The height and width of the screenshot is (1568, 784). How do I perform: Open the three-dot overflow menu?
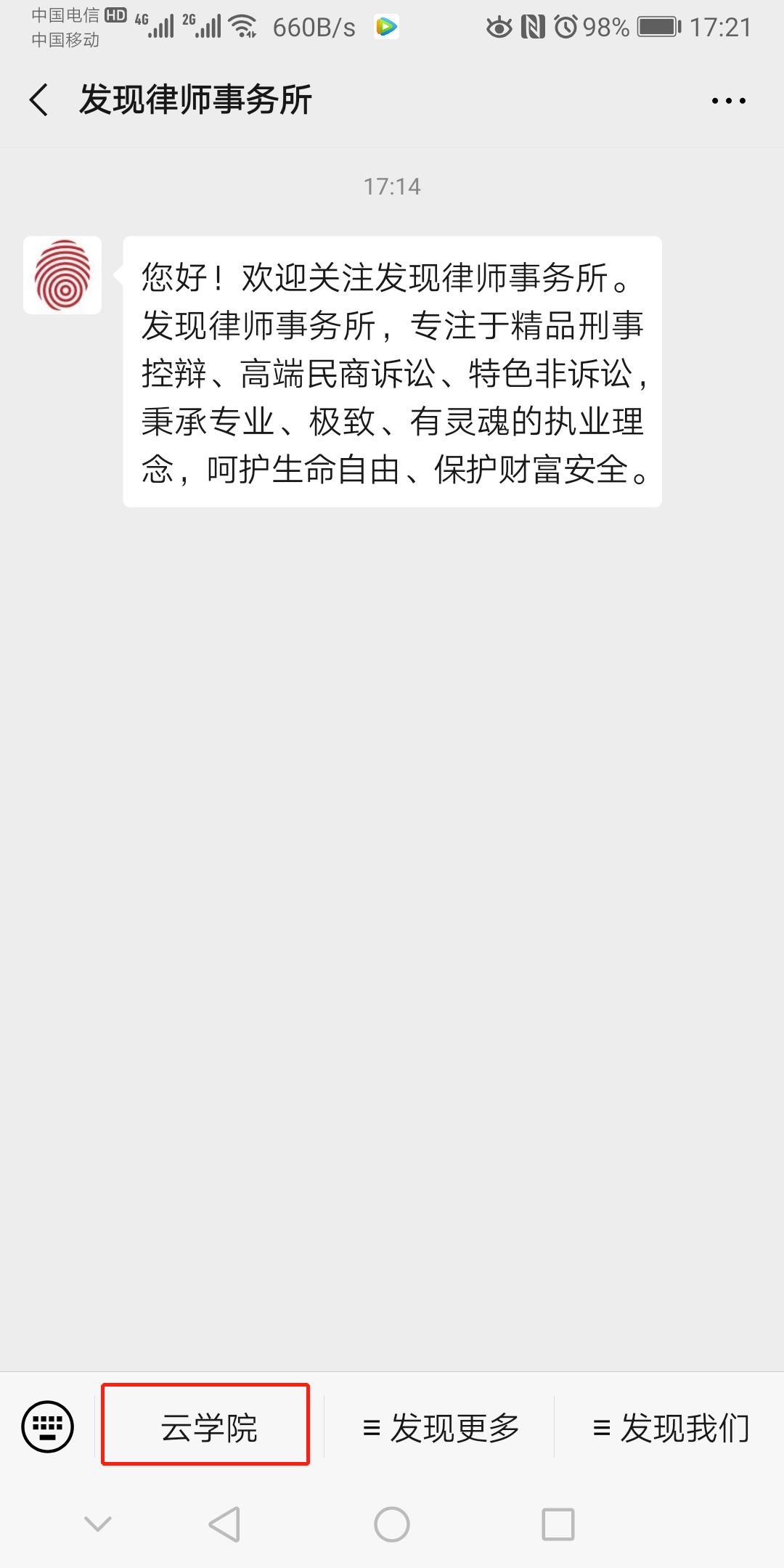(728, 101)
